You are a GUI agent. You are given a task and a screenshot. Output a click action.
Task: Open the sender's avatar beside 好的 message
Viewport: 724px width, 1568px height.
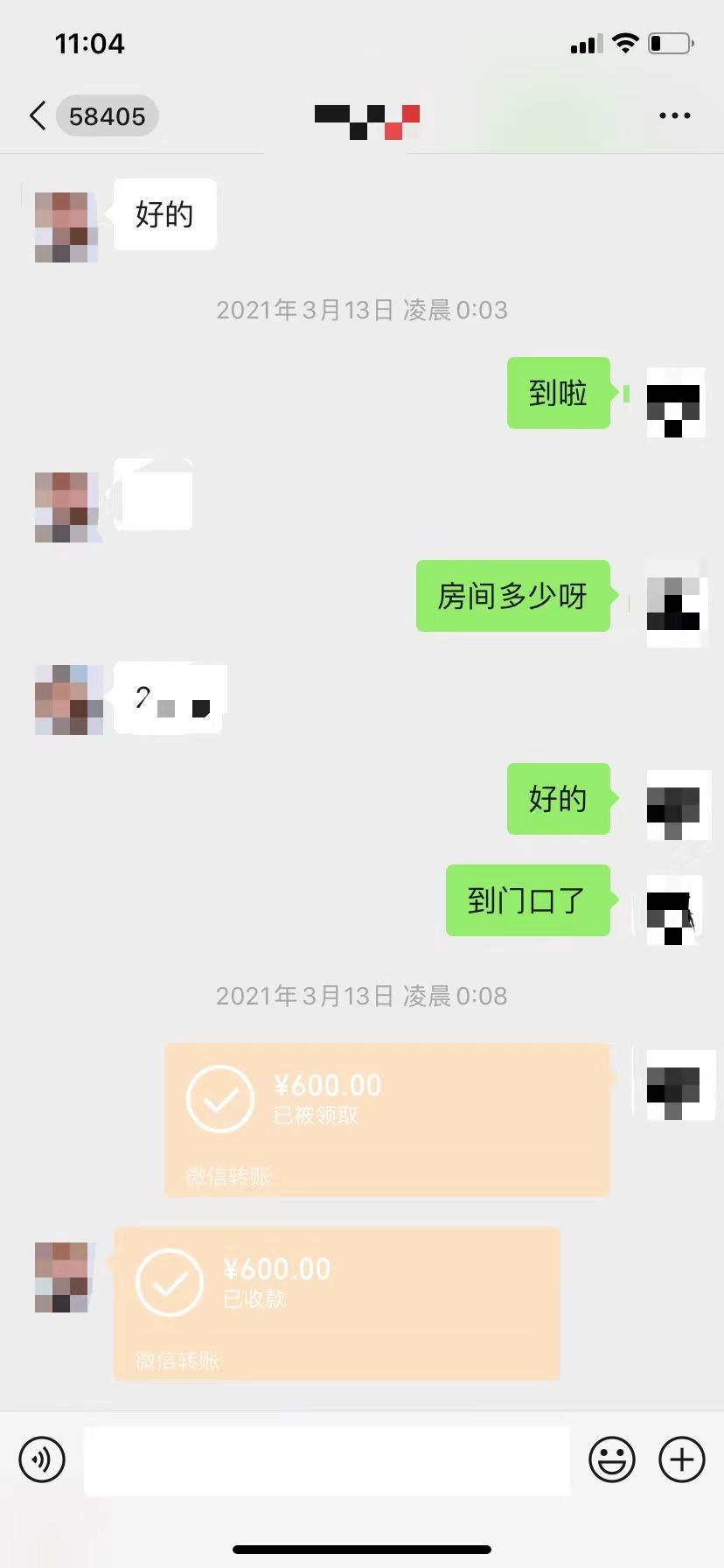tap(66, 224)
